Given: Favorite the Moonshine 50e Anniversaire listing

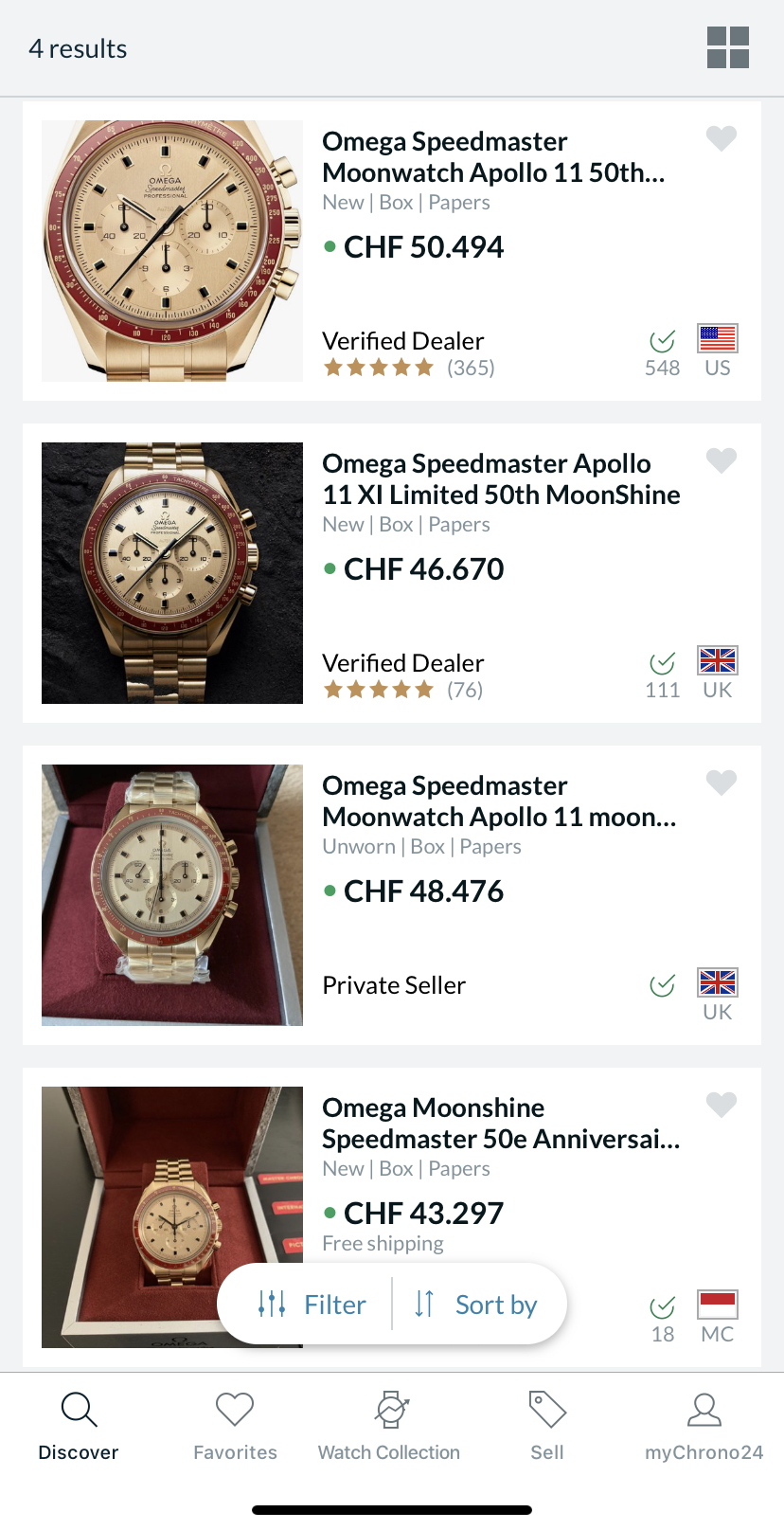Looking at the screenshot, I should tap(722, 1105).
